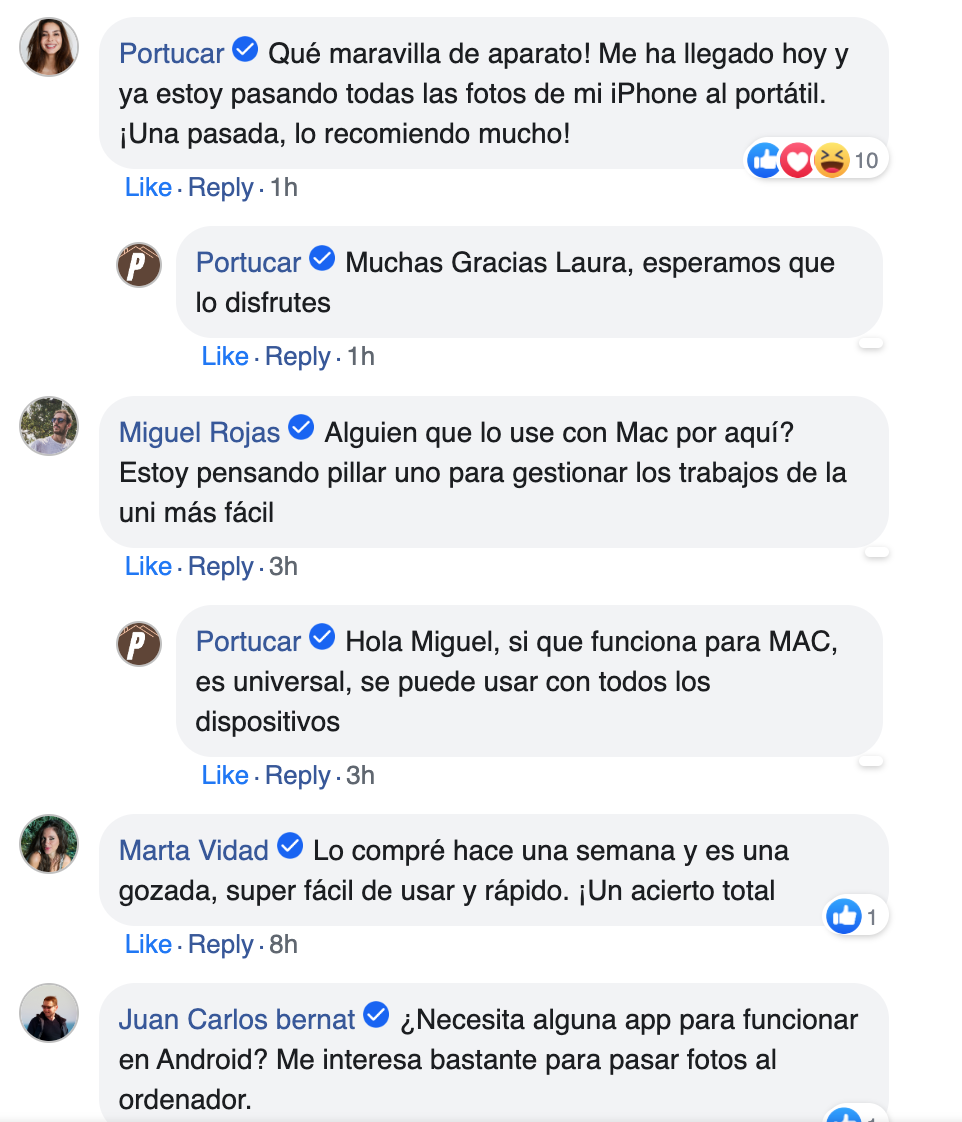This screenshot has height=1122, width=962.
Task: Reply to Marta Vidad's comment
Action: pos(220,945)
